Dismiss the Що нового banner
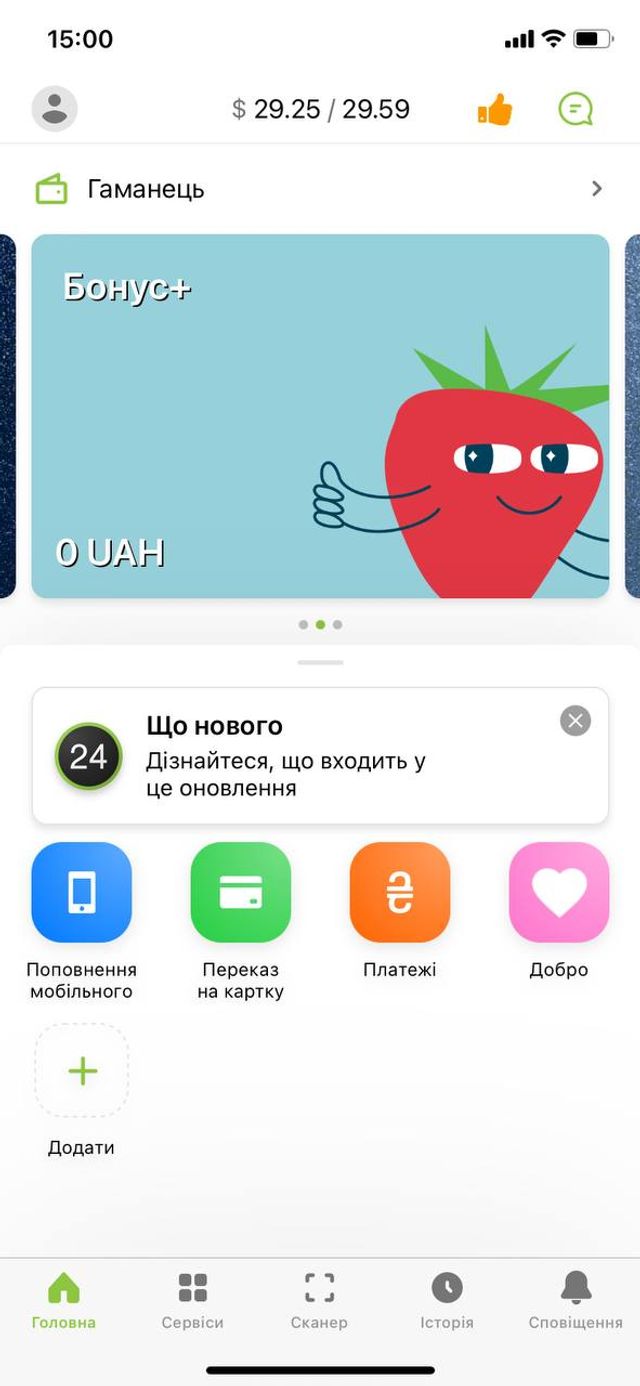The height and width of the screenshot is (1386, 640). [x=575, y=721]
